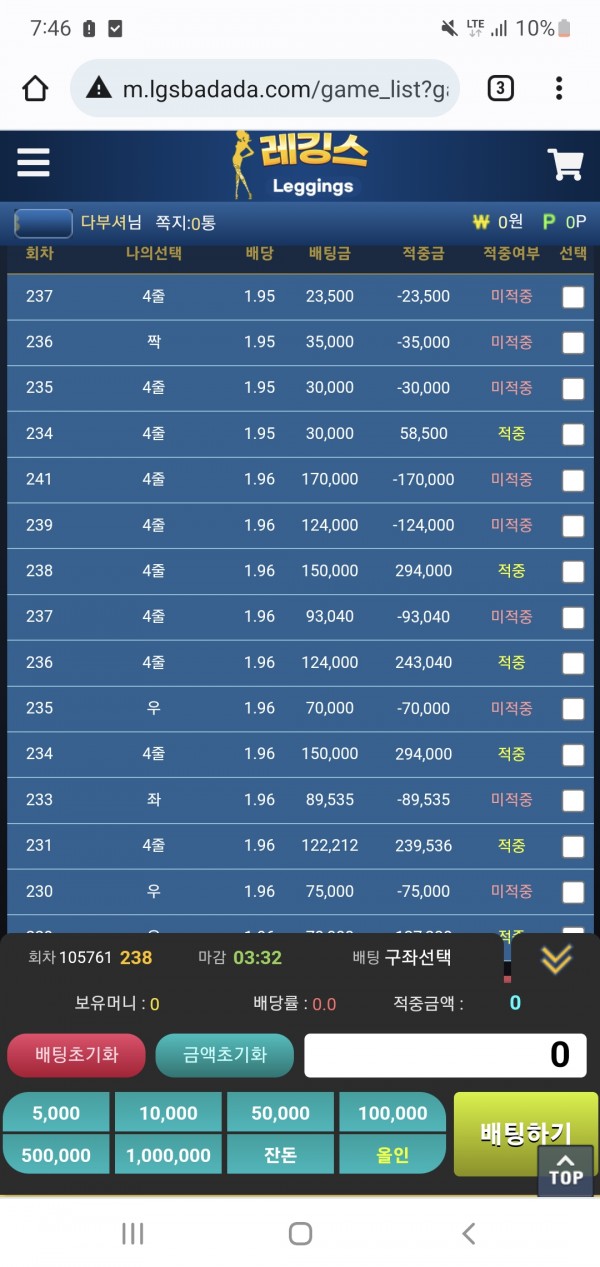The image size is (600, 1267).
Task: Go all in with 올인
Action: tap(392, 1156)
